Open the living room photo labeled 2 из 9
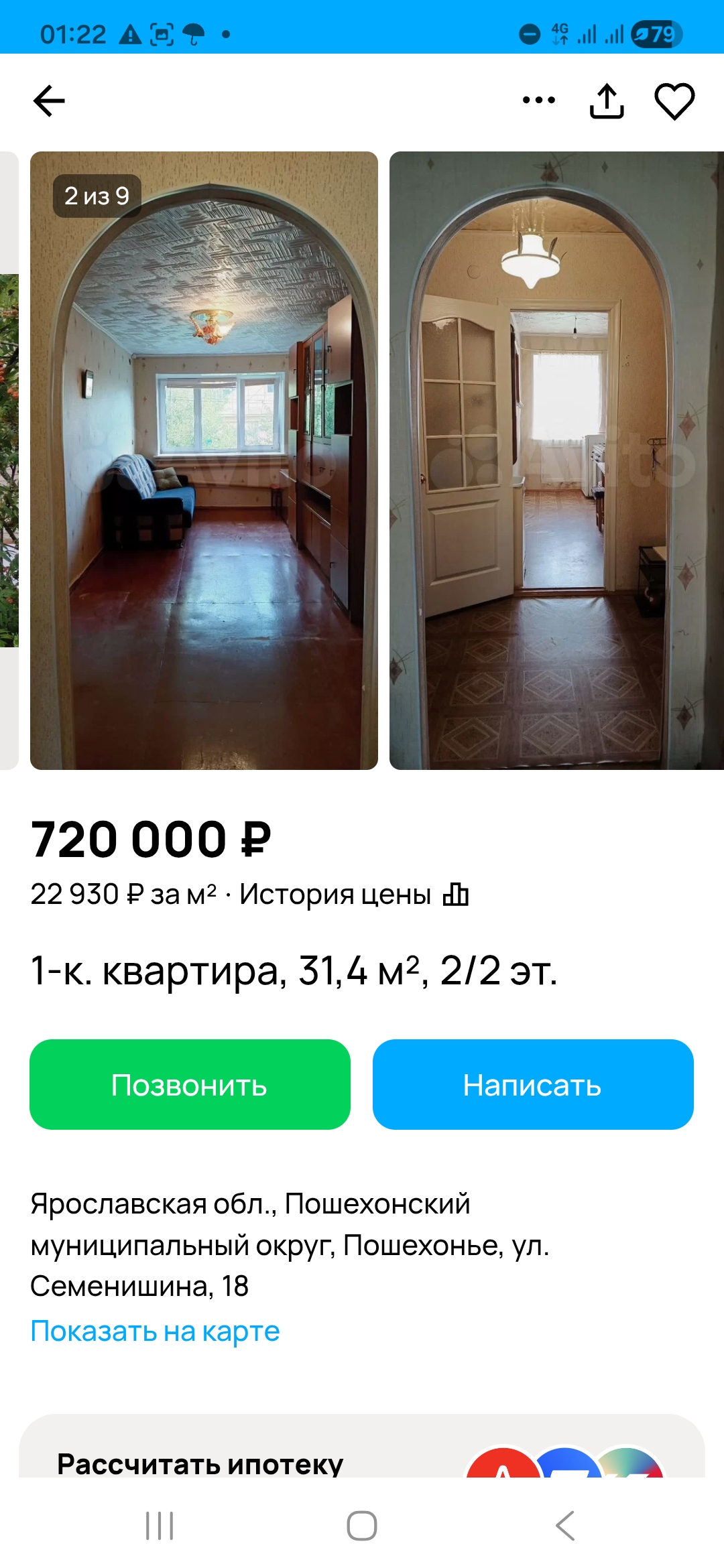This screenshot has height=1568, width=724. (x=204, y=460)
